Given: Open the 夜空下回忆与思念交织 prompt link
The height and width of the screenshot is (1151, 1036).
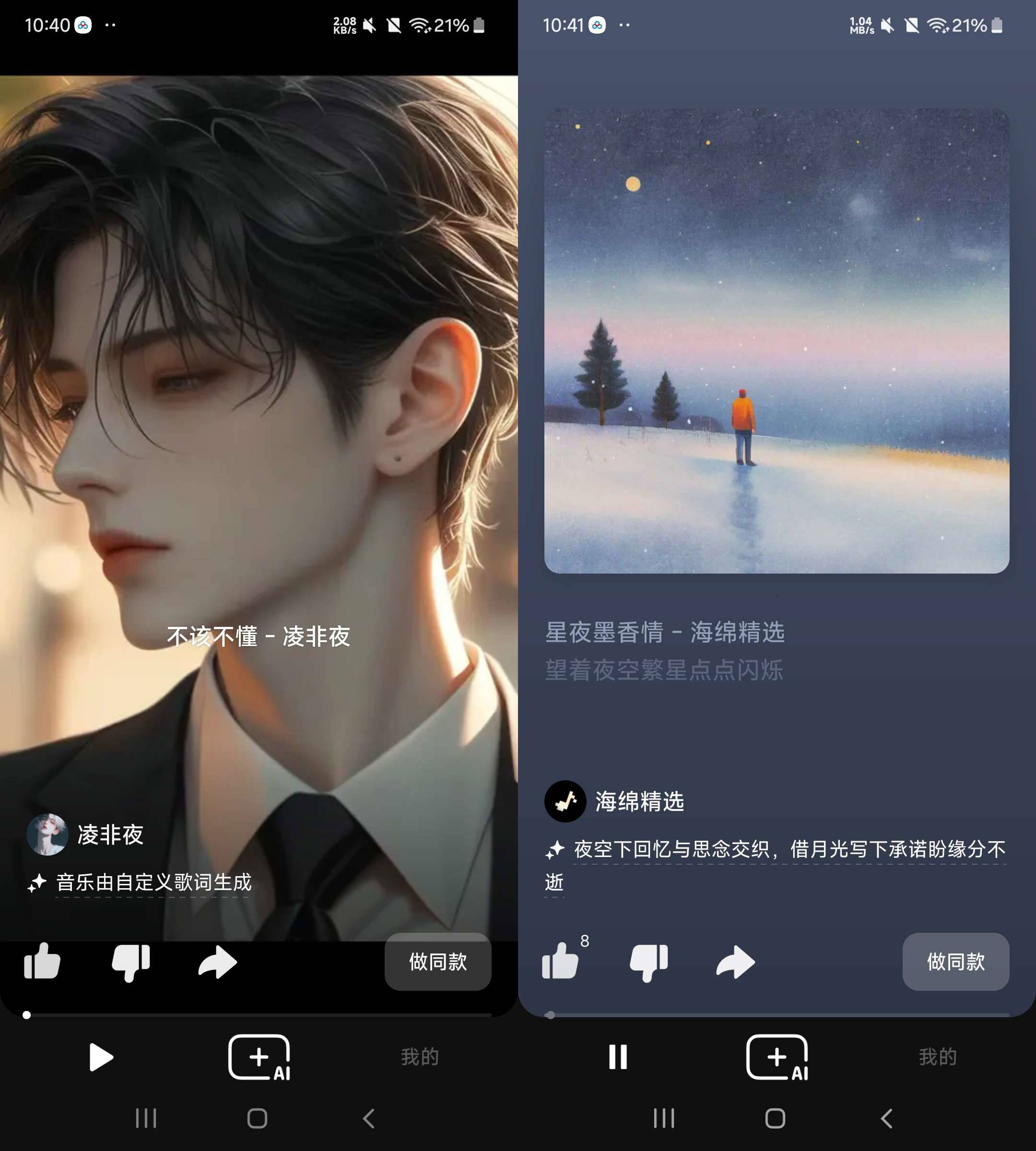Looking at the screenshot, I should [x=789, y=850].
